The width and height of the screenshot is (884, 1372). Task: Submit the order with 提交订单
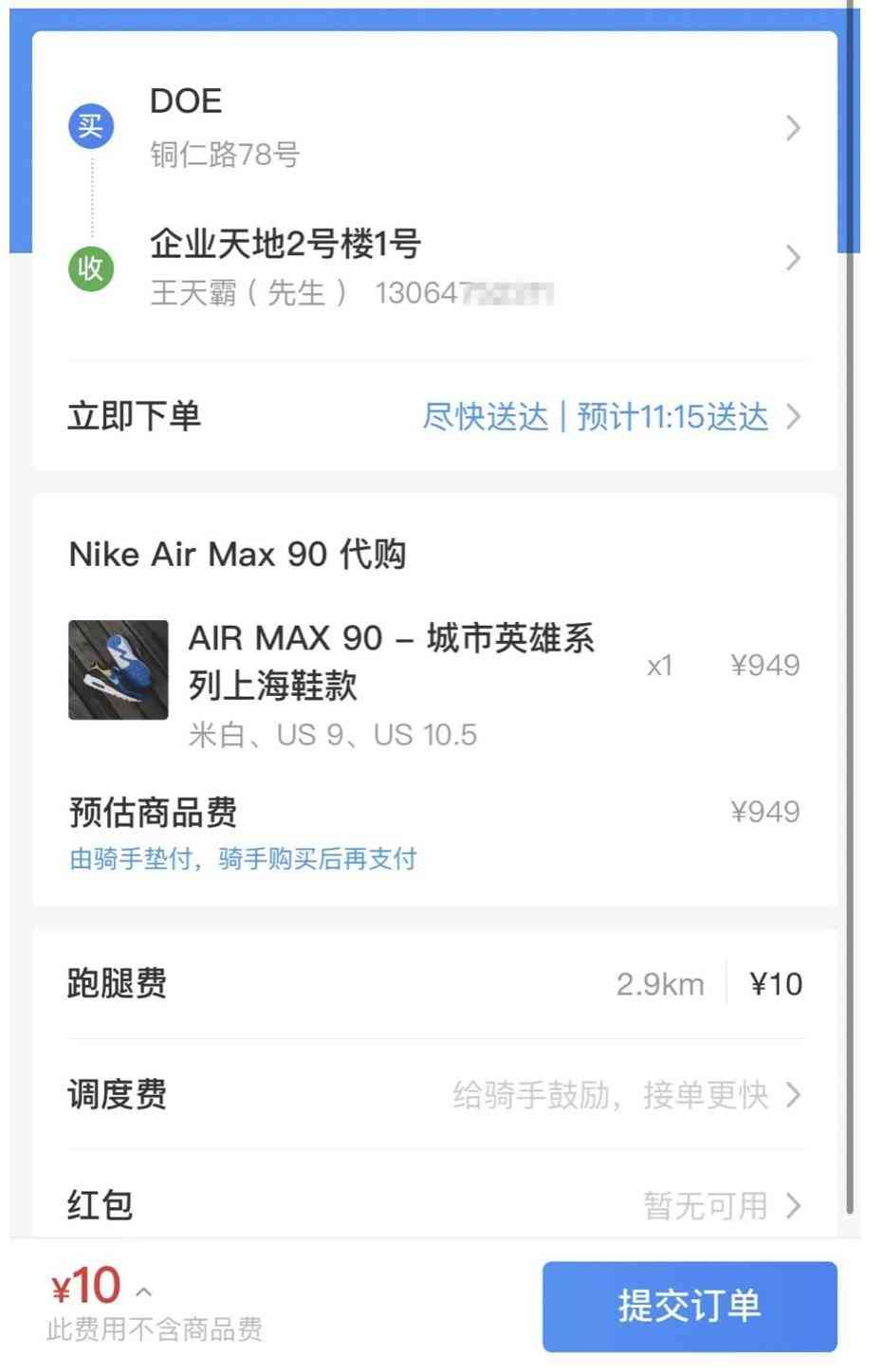pos(690,1306)
